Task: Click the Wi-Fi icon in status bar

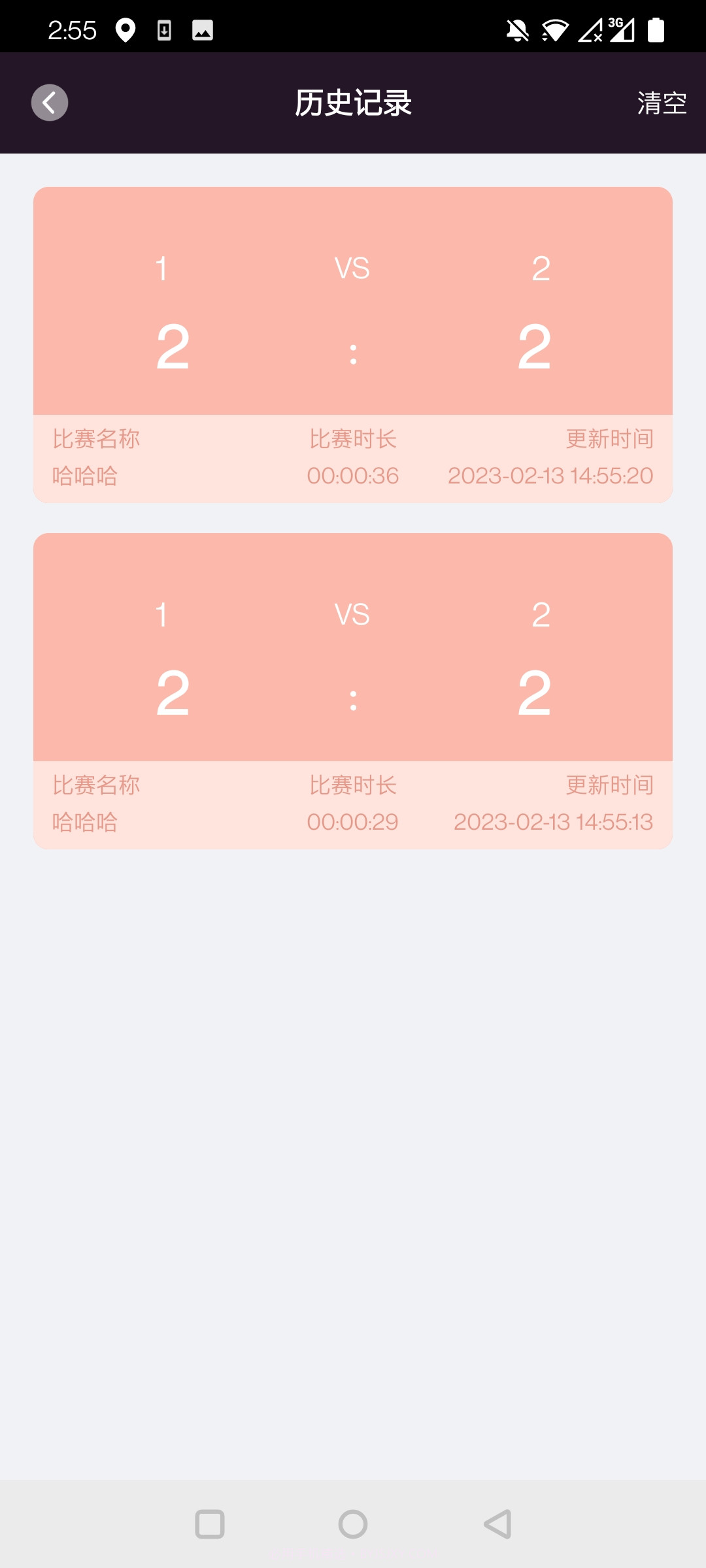Action: point(552,29)
